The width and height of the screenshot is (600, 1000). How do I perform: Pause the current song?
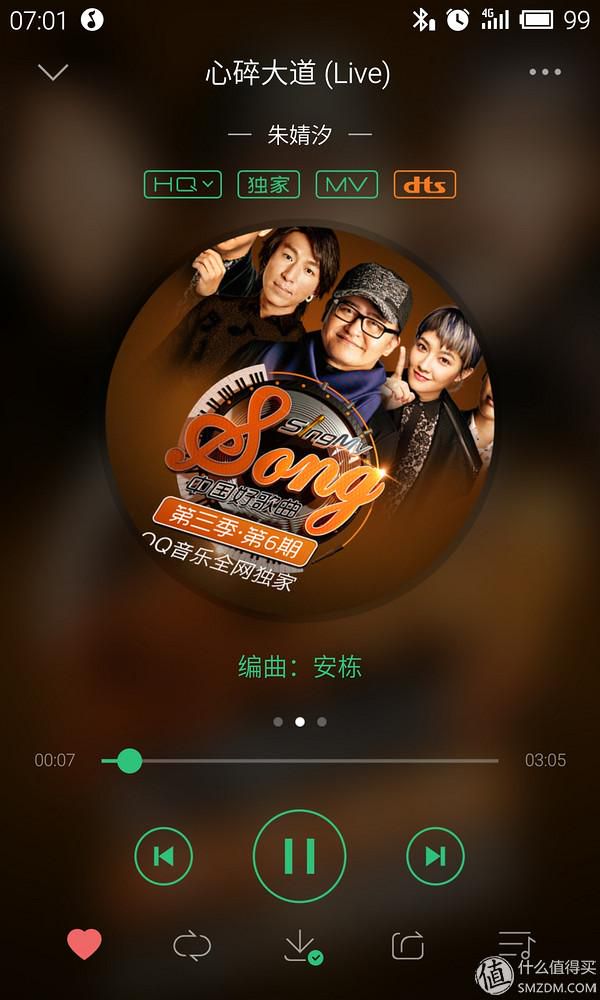[300, 856]
